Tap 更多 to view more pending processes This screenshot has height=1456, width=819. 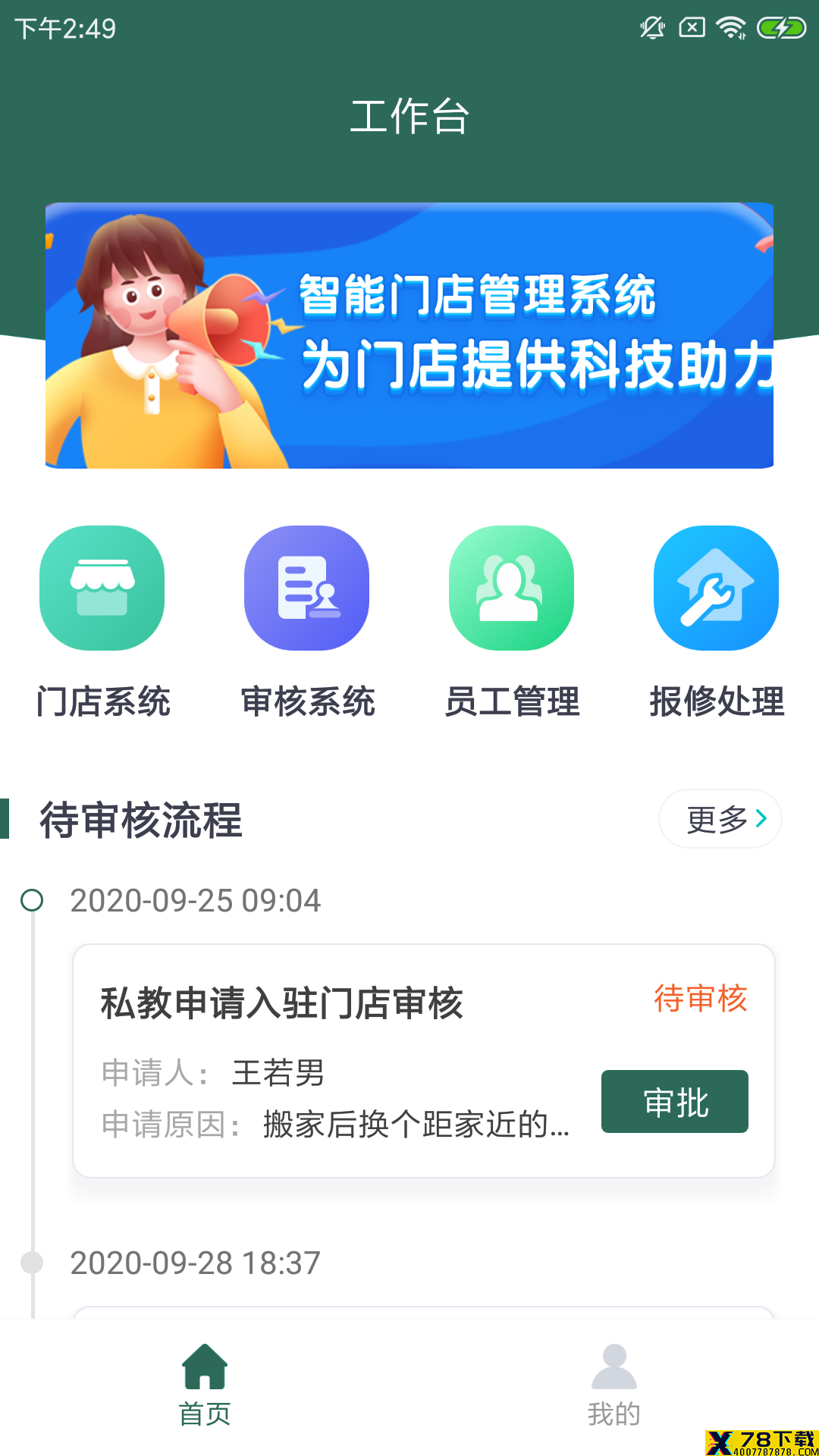click(720, 819)
